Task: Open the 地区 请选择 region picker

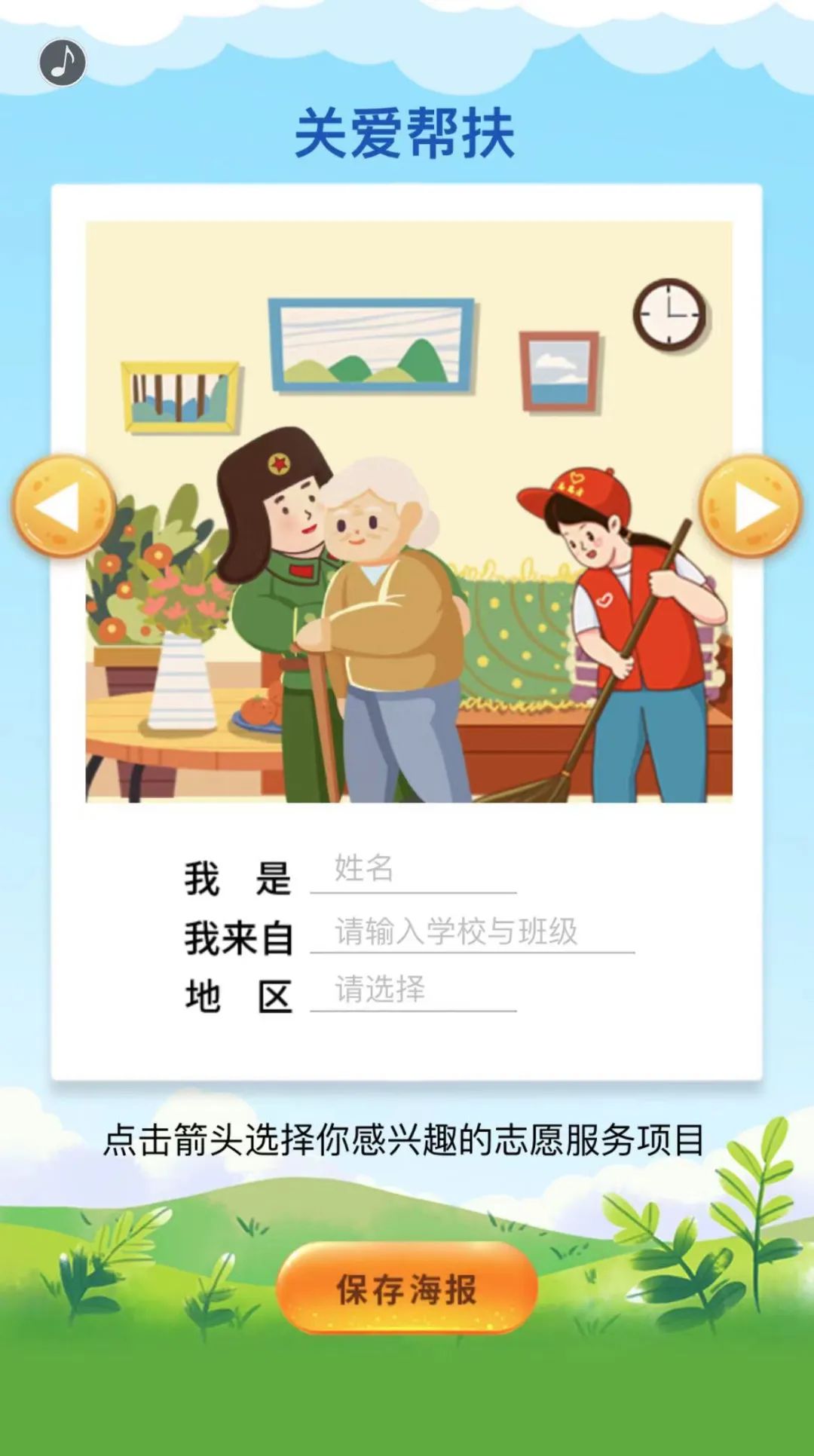Action: click(413, 990)
